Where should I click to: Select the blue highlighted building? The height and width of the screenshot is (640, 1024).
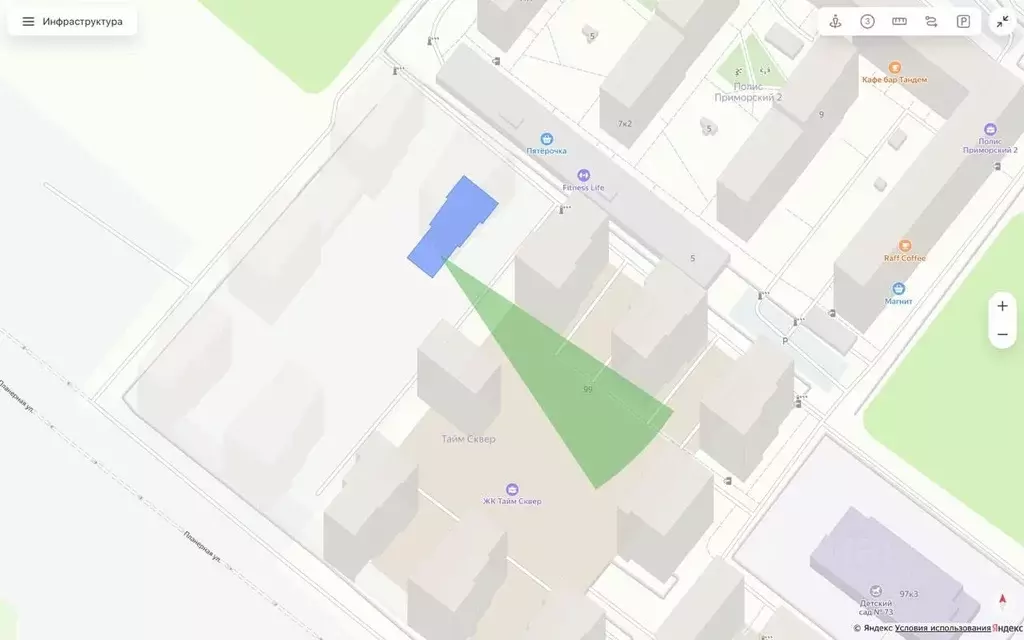[453, 226]
